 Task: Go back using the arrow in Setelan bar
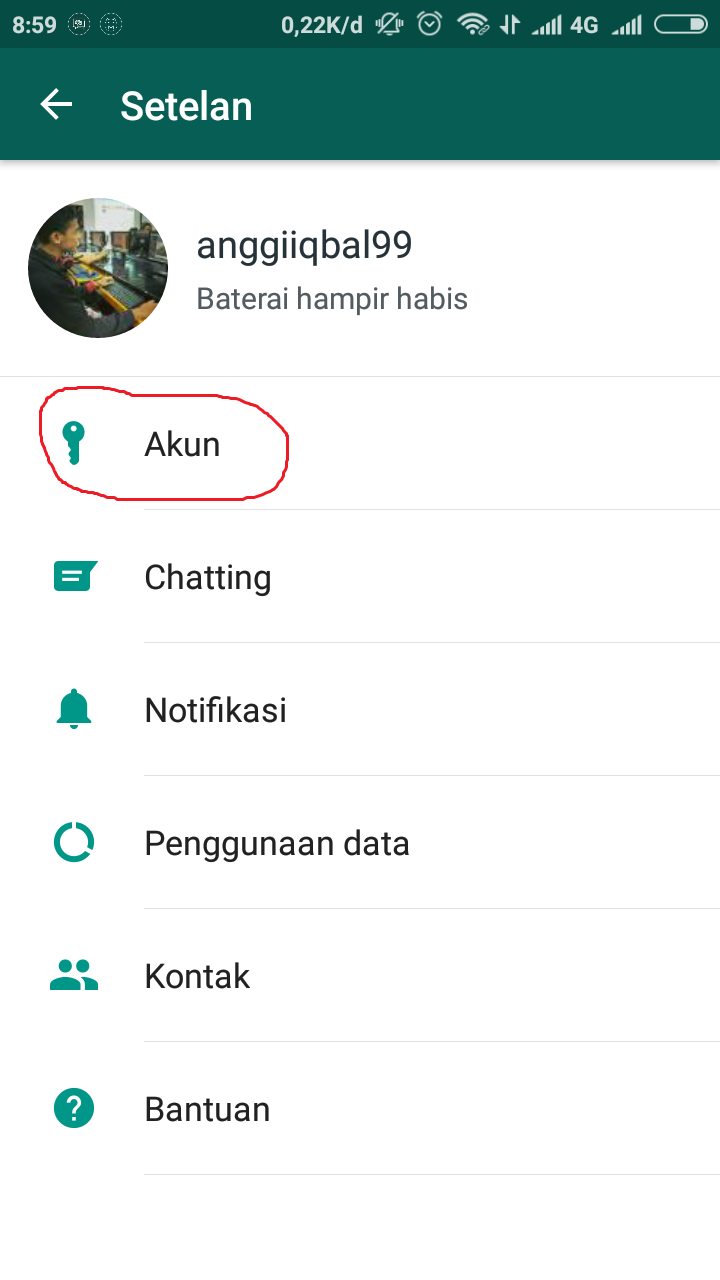point(57,105)
